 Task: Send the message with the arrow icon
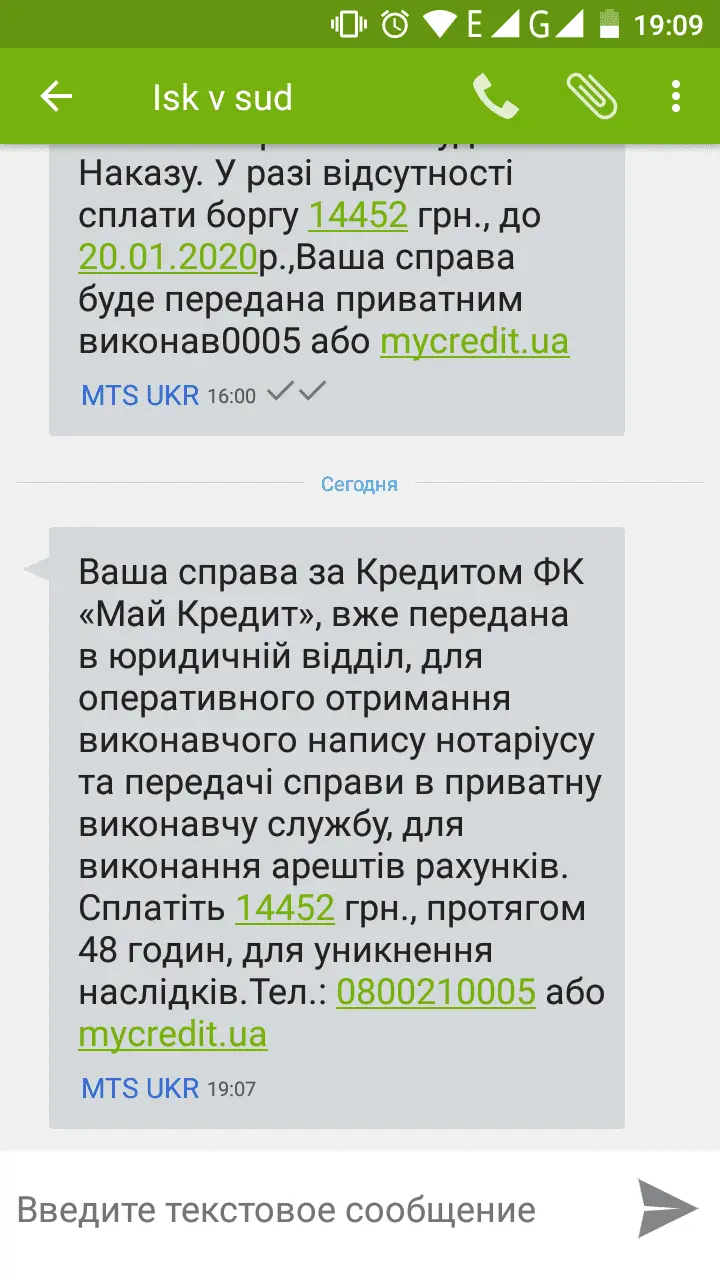tap(667, 1209)
